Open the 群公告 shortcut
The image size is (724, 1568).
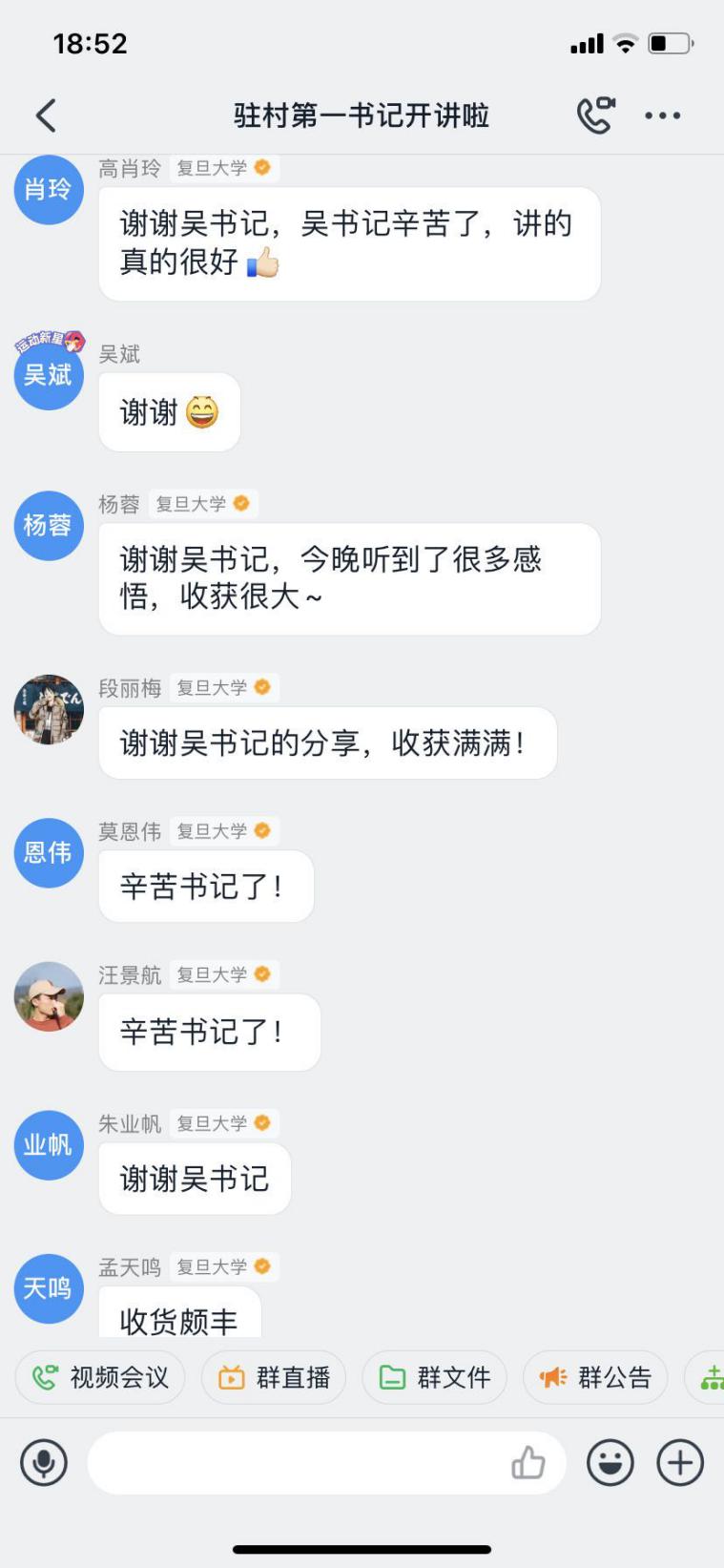[x=595, y=1377]
